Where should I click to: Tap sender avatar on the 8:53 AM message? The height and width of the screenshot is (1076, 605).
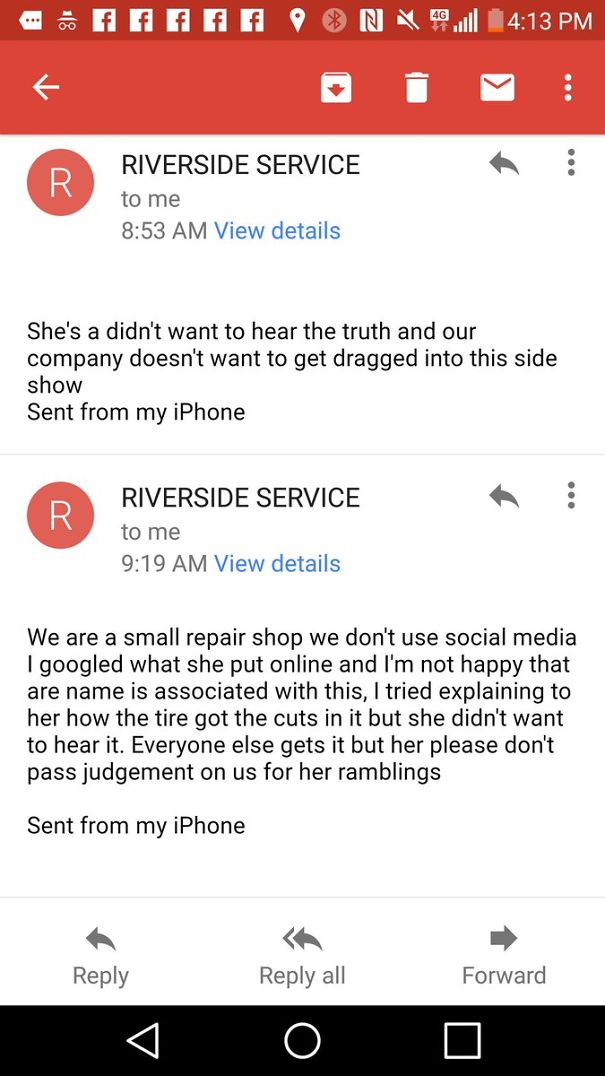(x=60, y=182)
